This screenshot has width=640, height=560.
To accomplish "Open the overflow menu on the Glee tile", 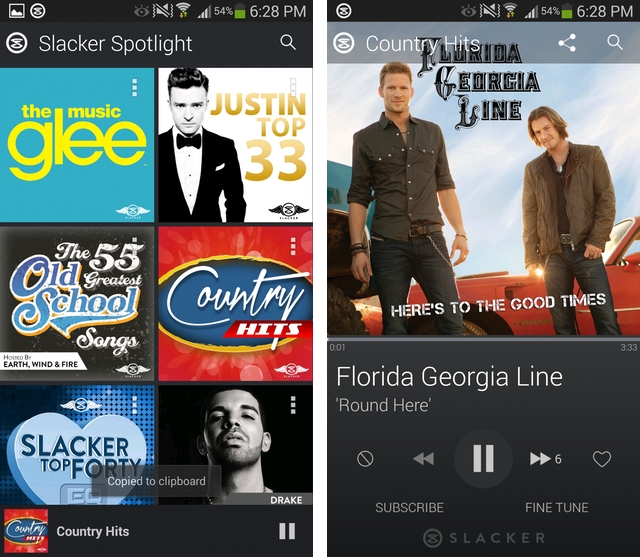I will coord(135,87).
